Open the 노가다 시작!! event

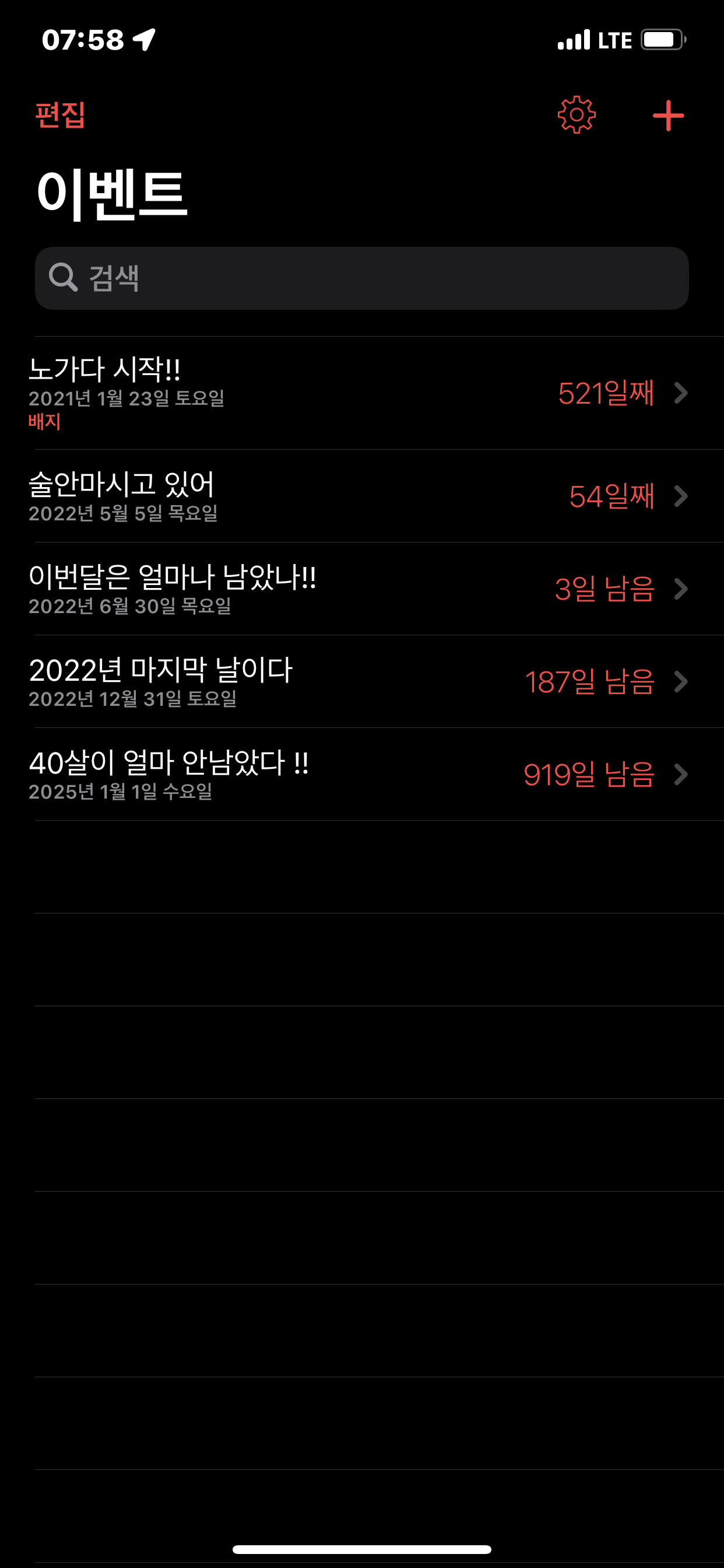[x=361, y=393]
